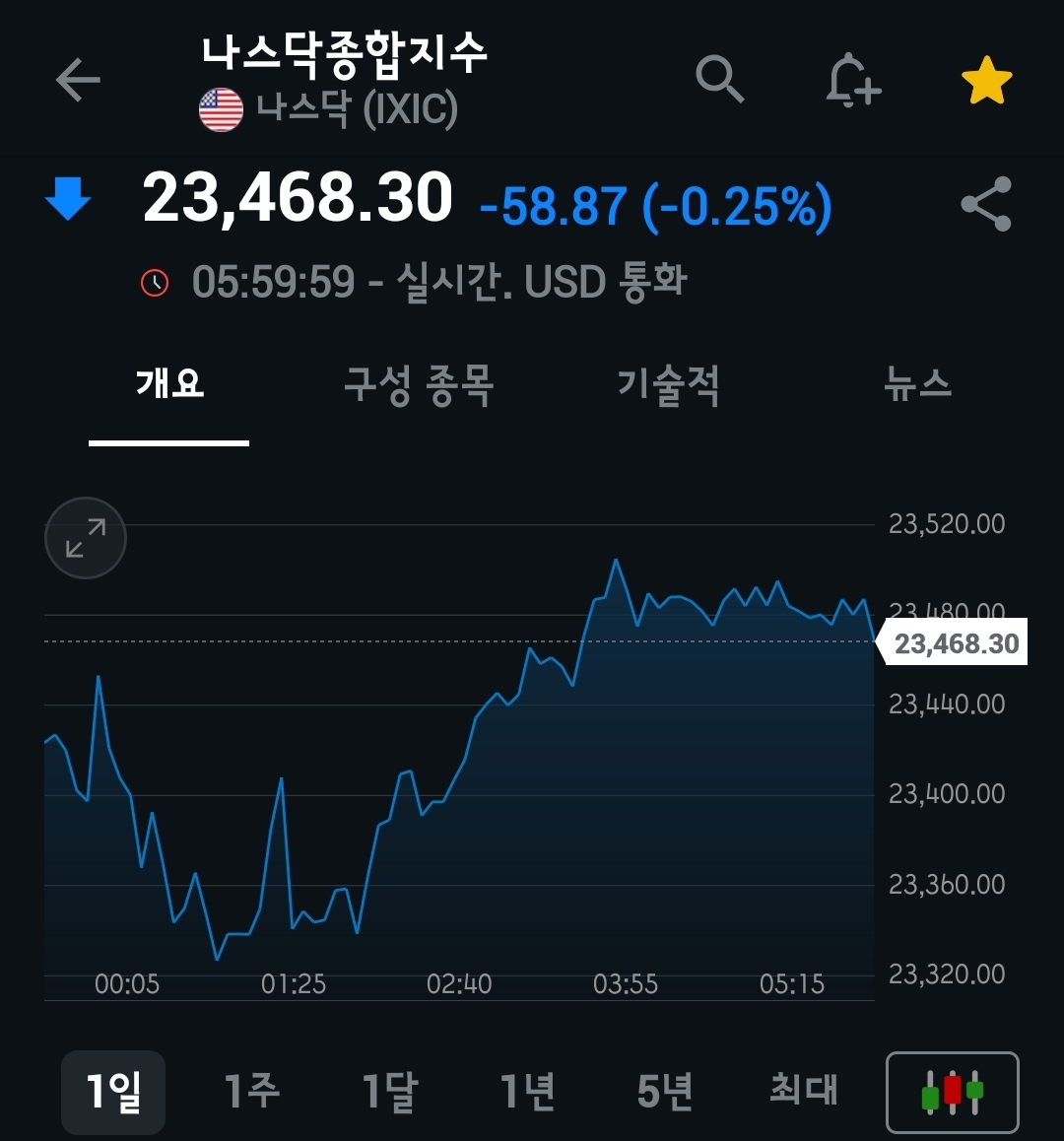Open search with the magnifier icon
The width and height of the screenshot is (1064, 1141).
pyautogui.click(x=720, y=79)
